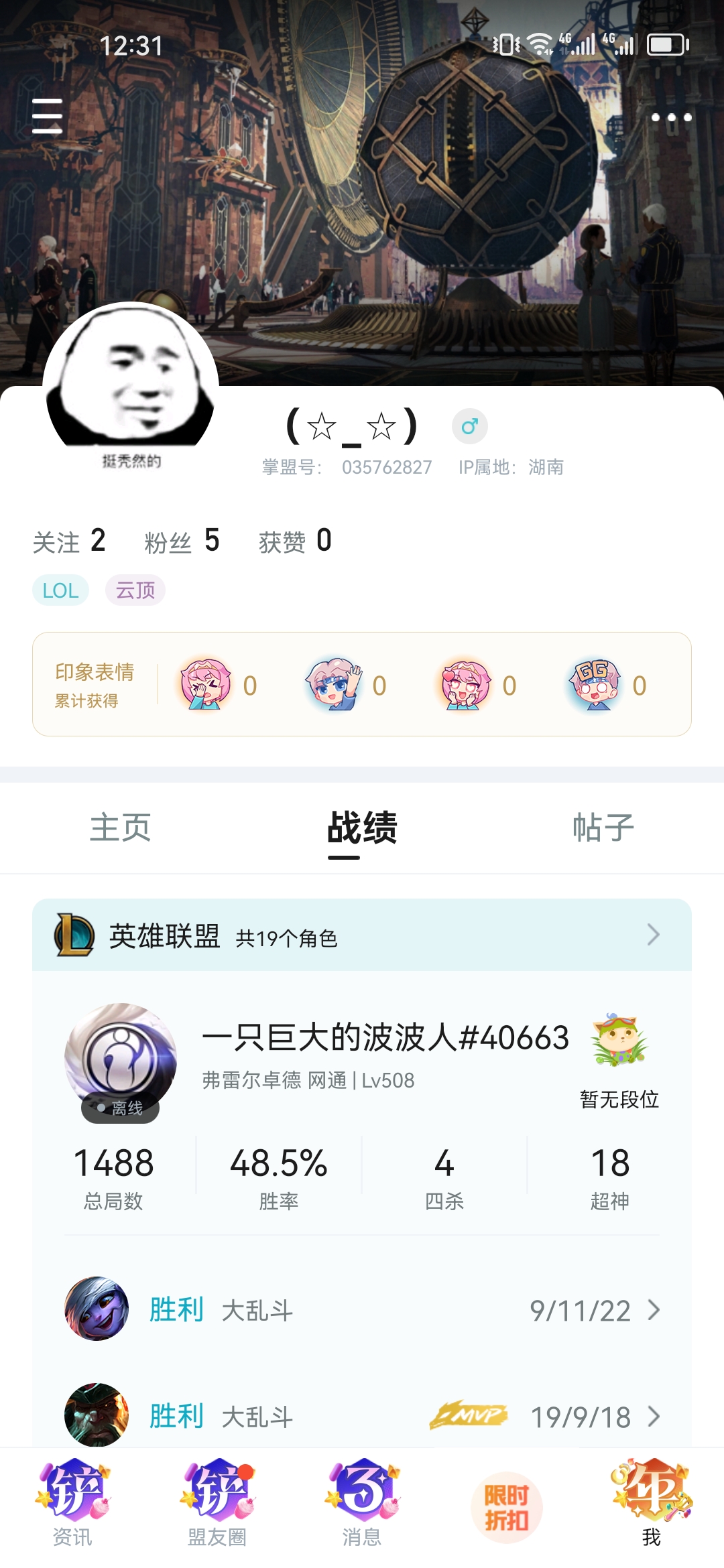
Task: Tap the LOL tag chip
Action: [60, 590]
